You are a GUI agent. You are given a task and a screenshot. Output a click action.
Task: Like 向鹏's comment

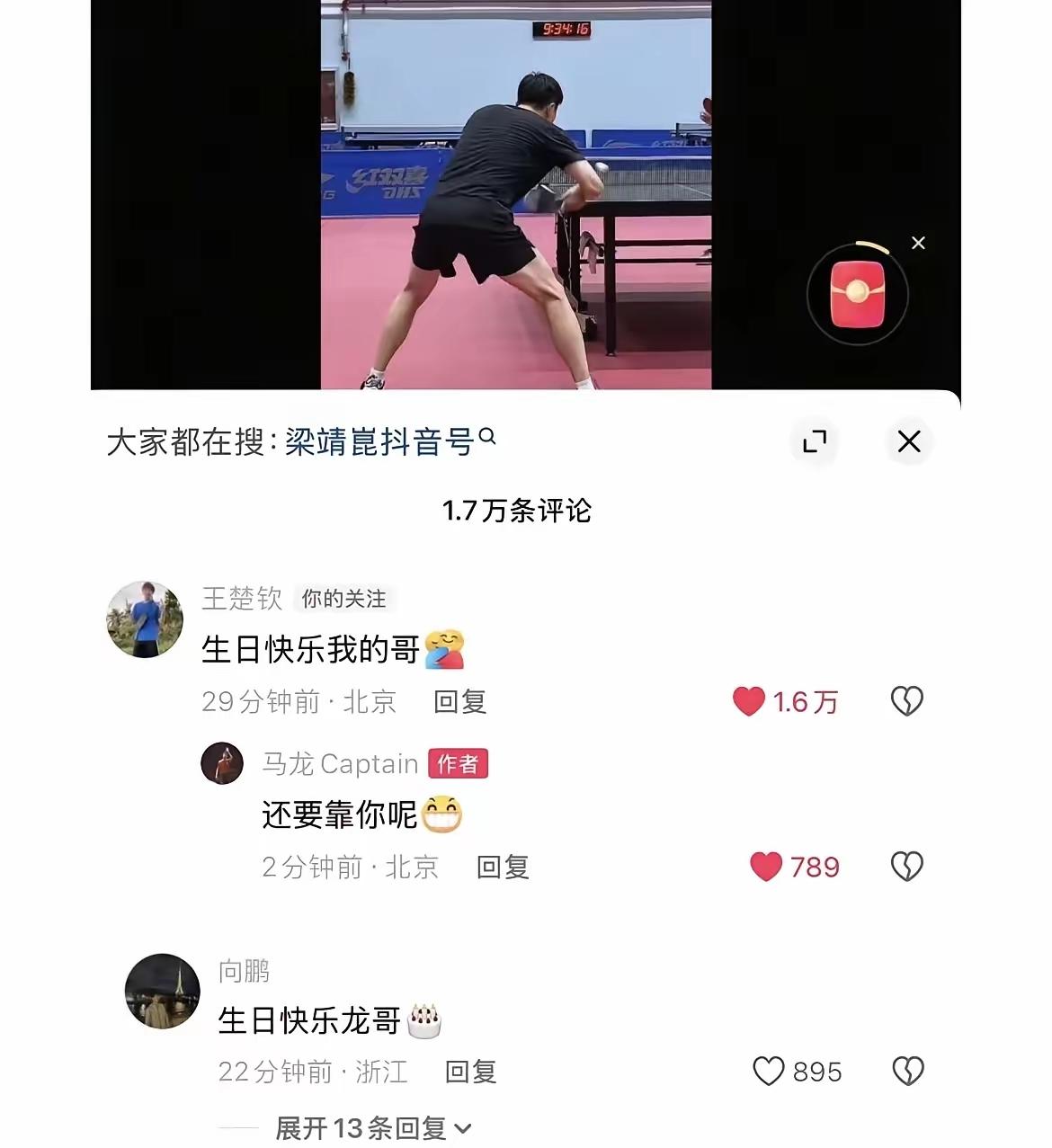click(x=769, y=1071)
